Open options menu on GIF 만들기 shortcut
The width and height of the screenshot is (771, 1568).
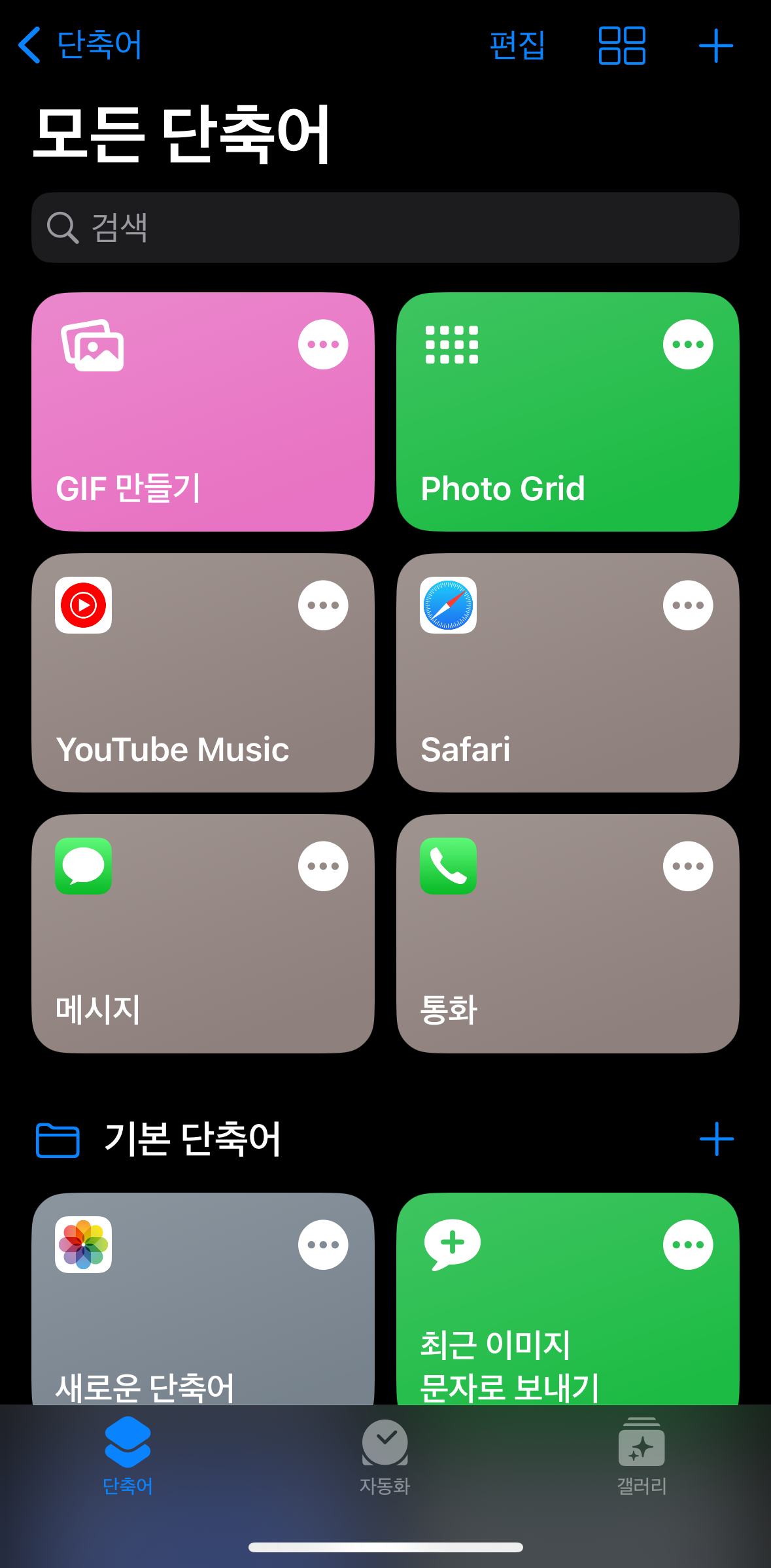point(322,343)
